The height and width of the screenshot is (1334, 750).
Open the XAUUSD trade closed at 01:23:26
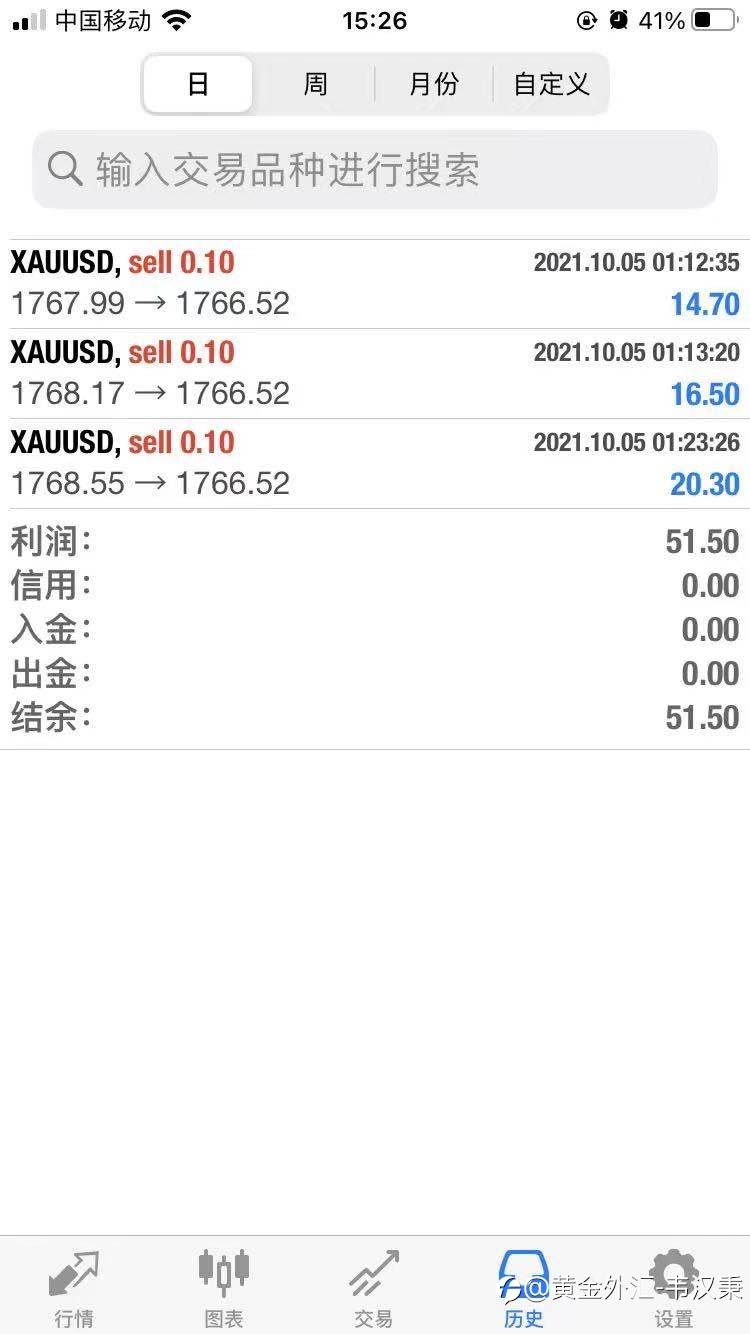click(375, 464)
